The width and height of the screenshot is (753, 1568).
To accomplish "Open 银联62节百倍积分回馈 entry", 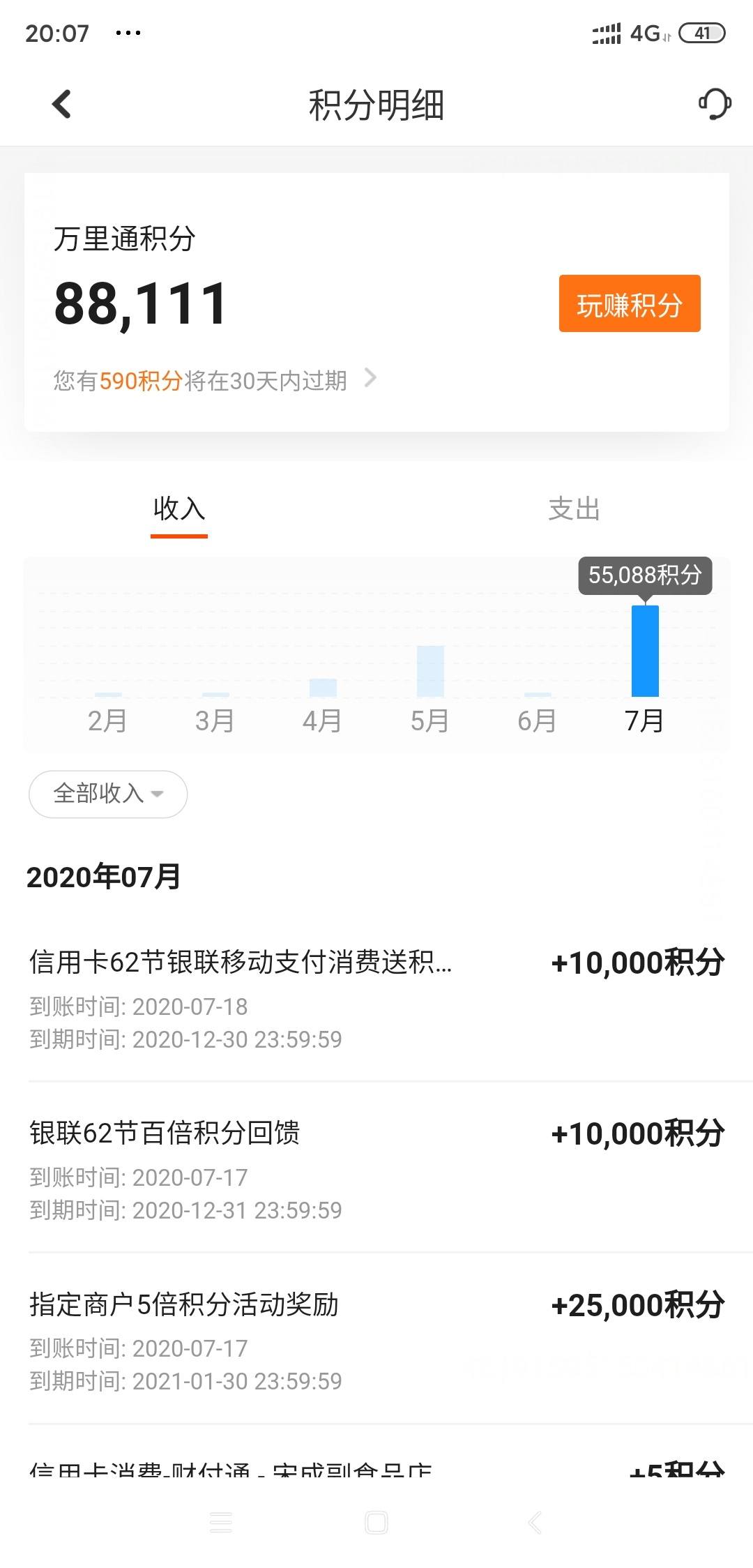I will (x=376, y=1168).
